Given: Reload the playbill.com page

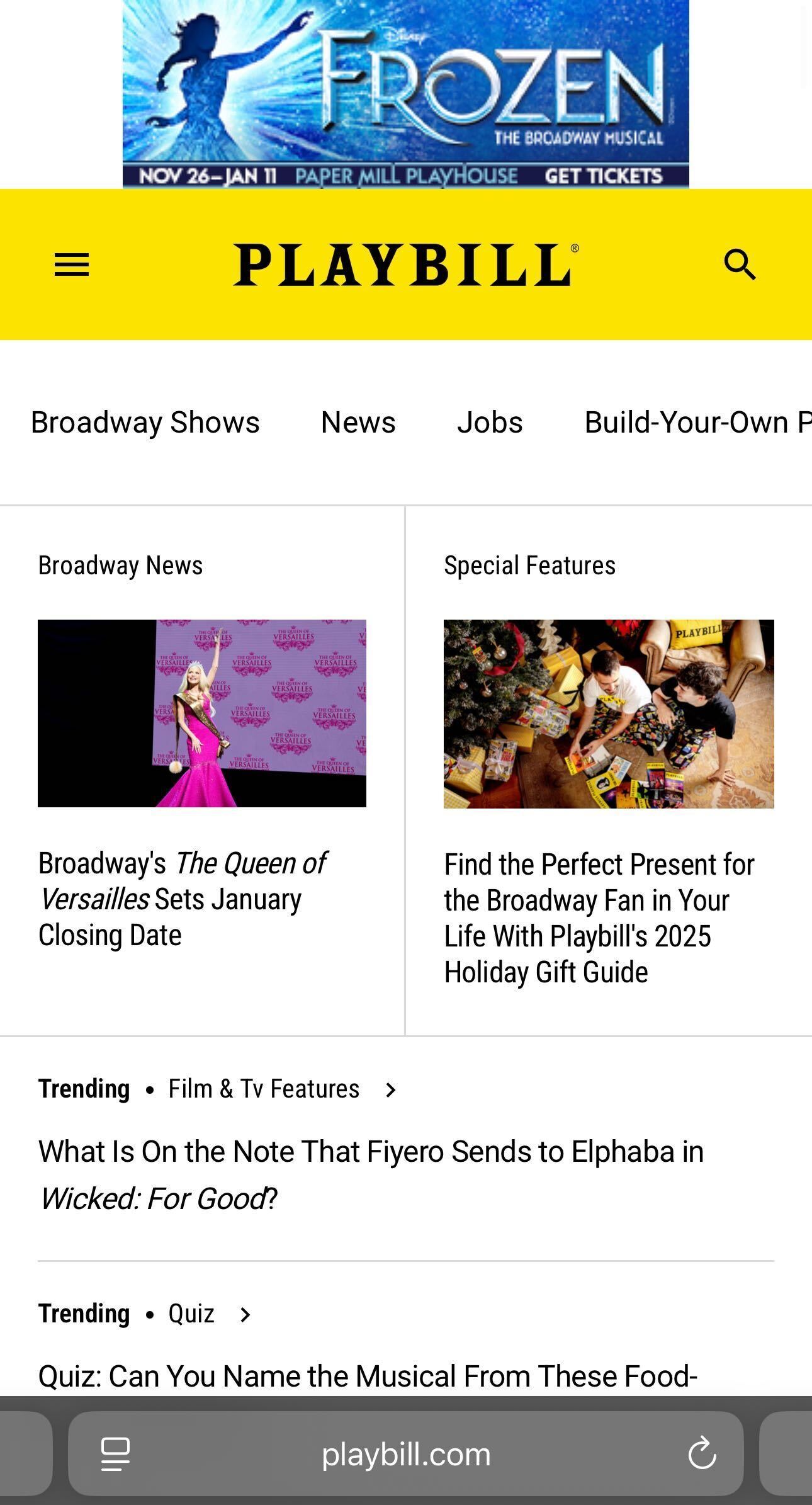Looking at the screenshot, I should click(x=702, y=1454).
